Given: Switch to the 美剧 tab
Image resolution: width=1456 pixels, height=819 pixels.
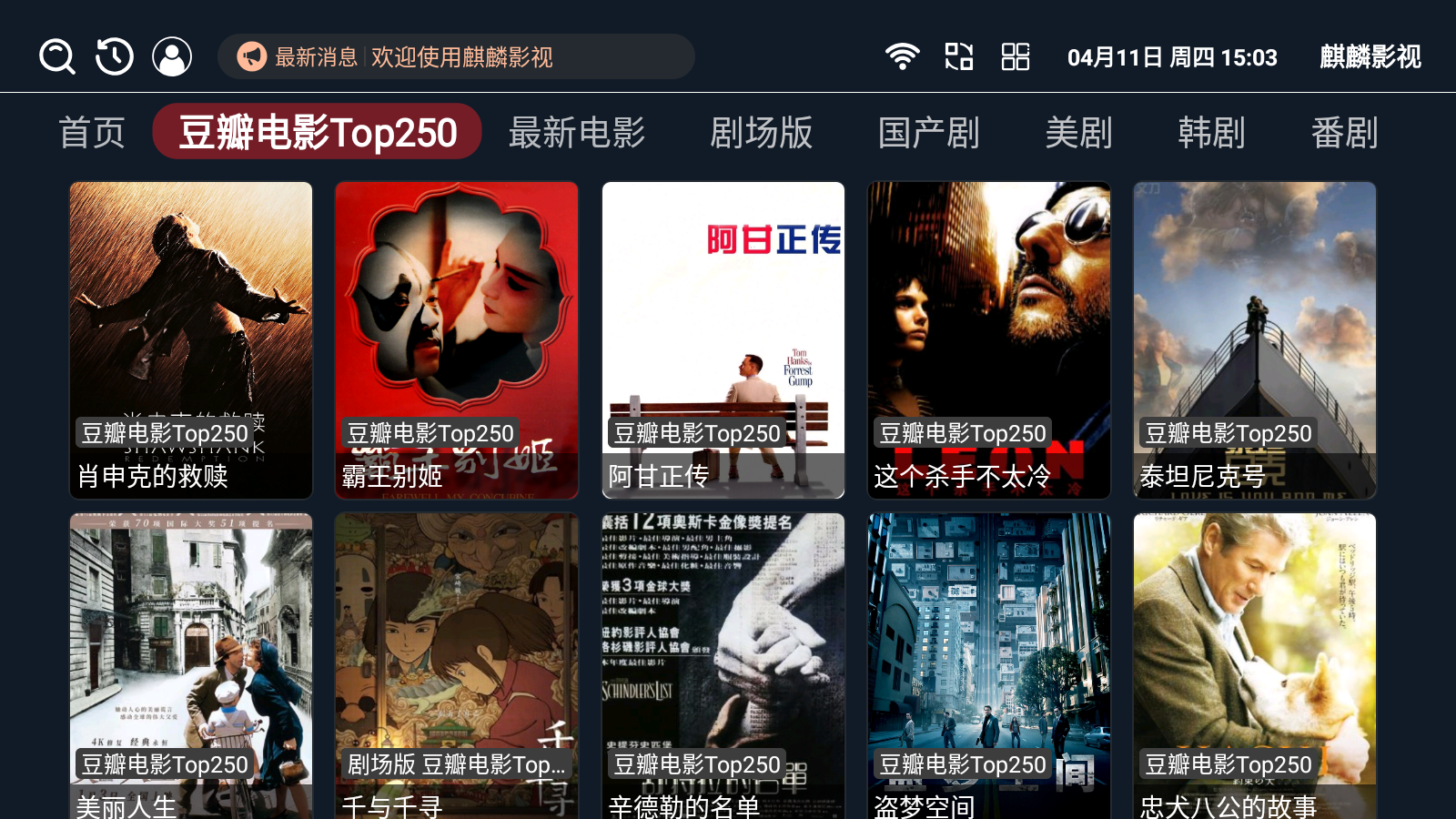Looking at the screenshot, I should (1078, 133).
